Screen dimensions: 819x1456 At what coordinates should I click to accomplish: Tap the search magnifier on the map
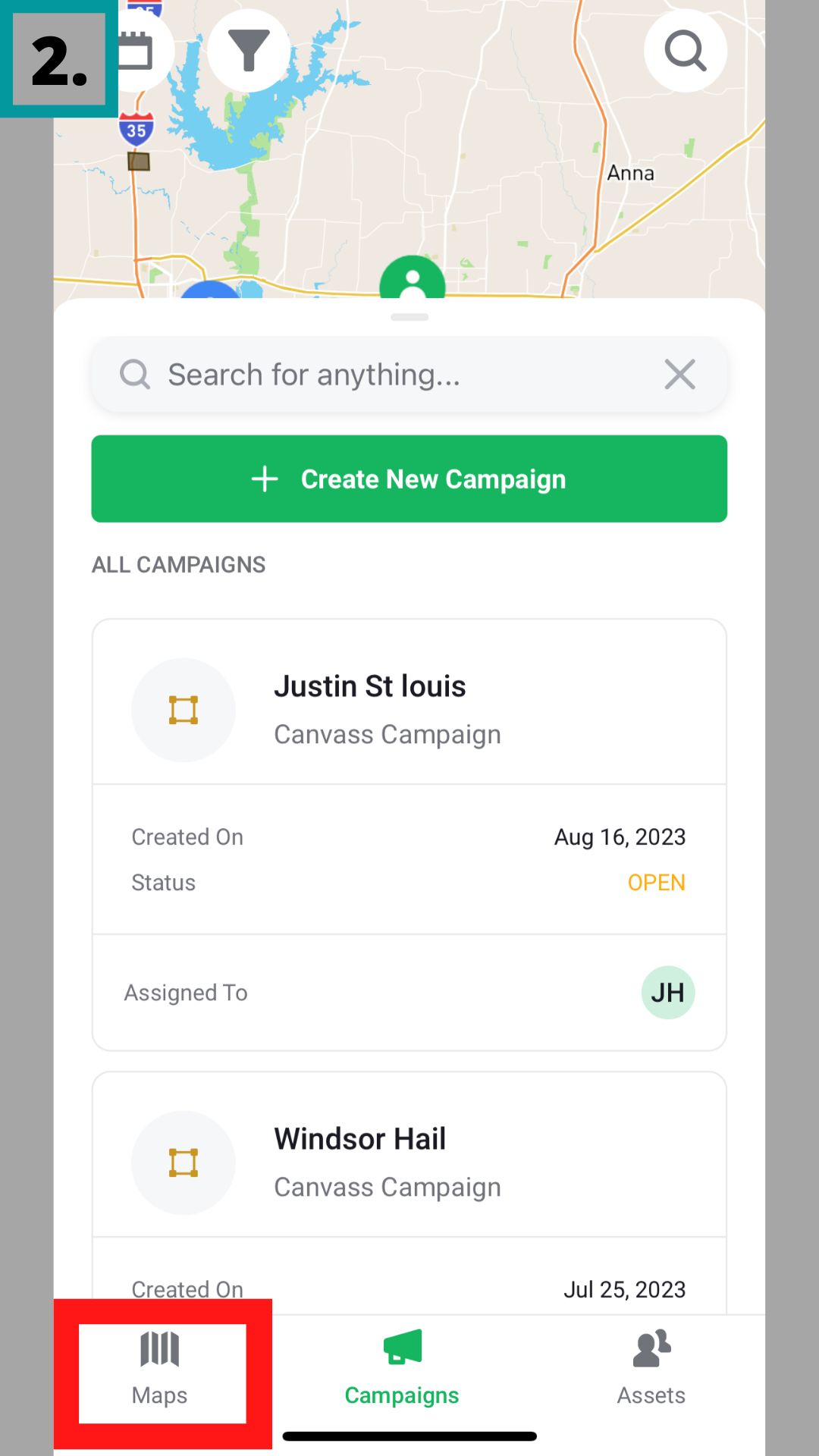[685, 51]
